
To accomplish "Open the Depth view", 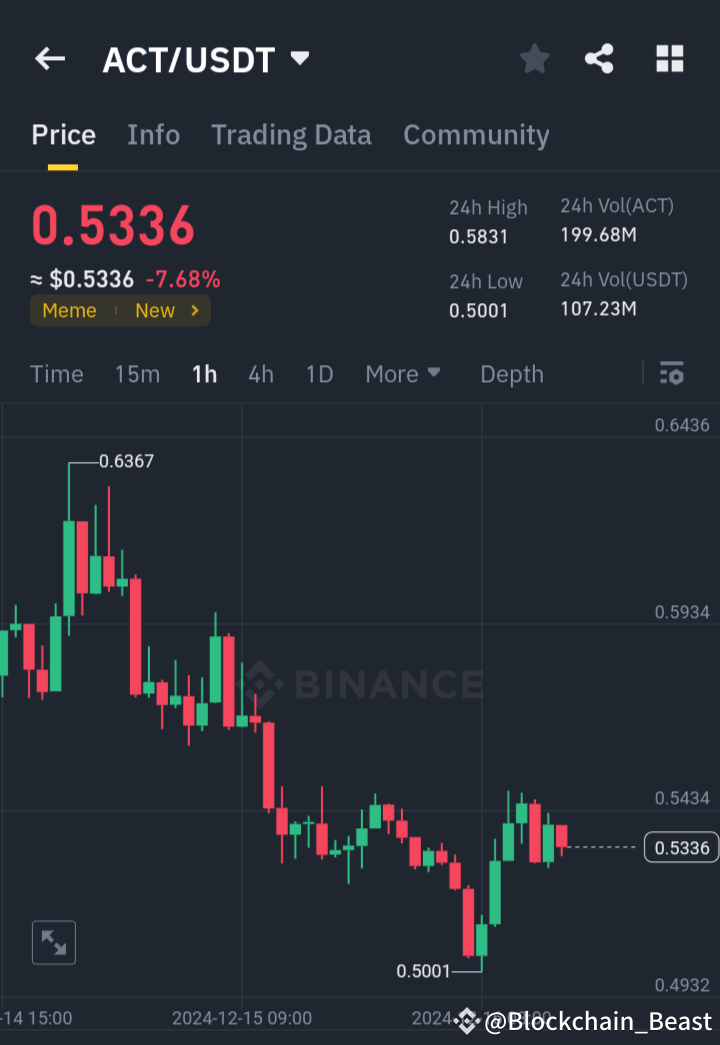I will click(511, 373).
